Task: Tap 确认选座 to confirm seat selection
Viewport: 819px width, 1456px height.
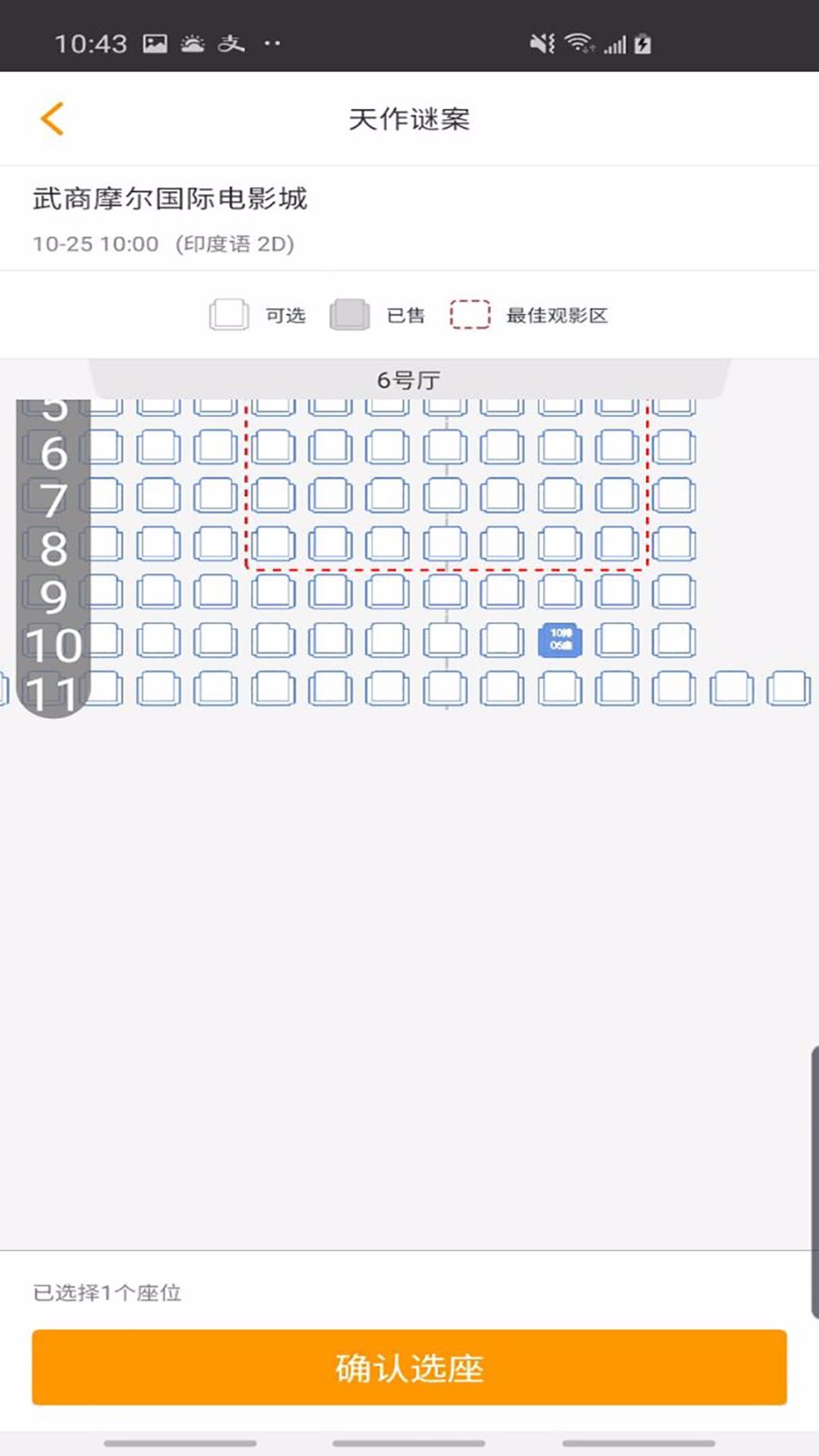Action: pyautogui.click(x=409, y=1367)
